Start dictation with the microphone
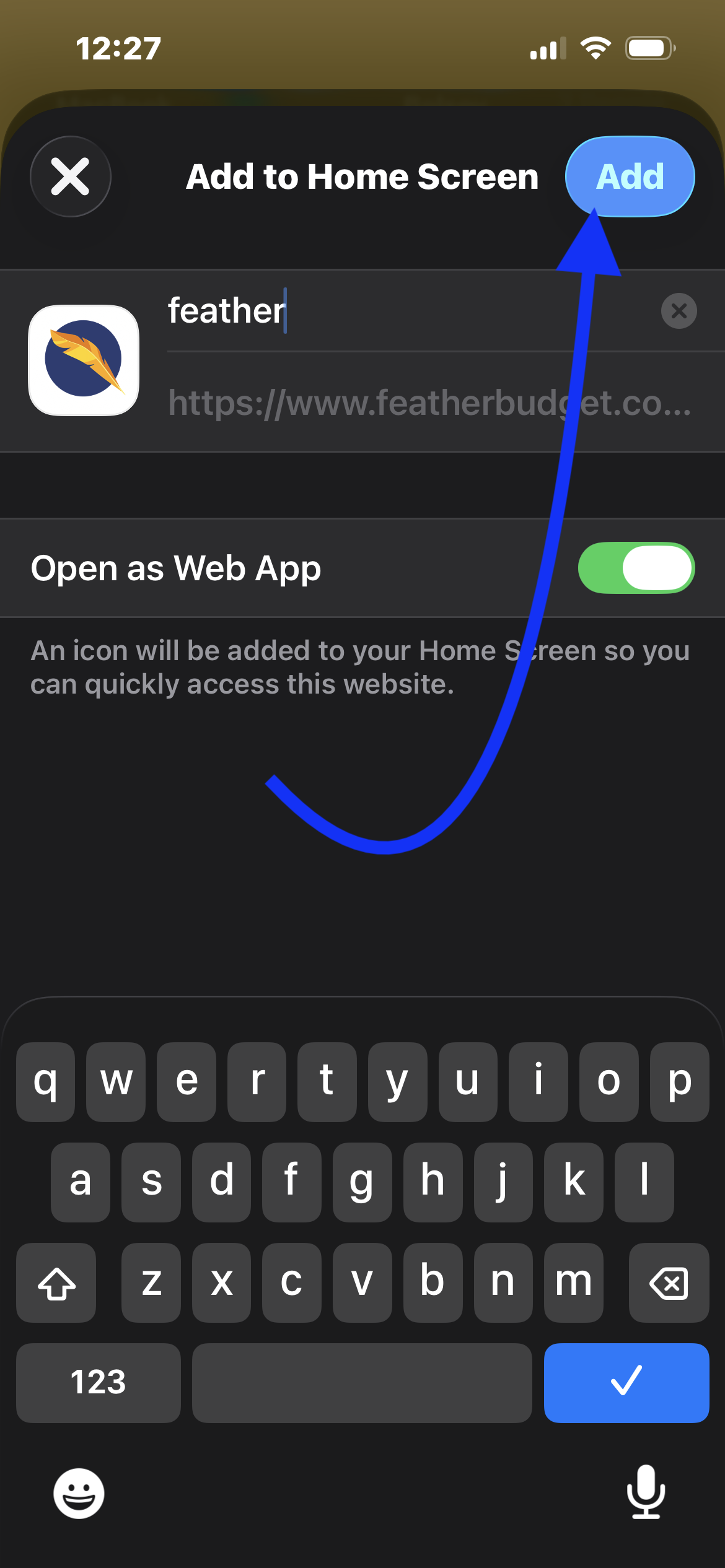Screen dimensions: 725x1568 point(646,1492)
